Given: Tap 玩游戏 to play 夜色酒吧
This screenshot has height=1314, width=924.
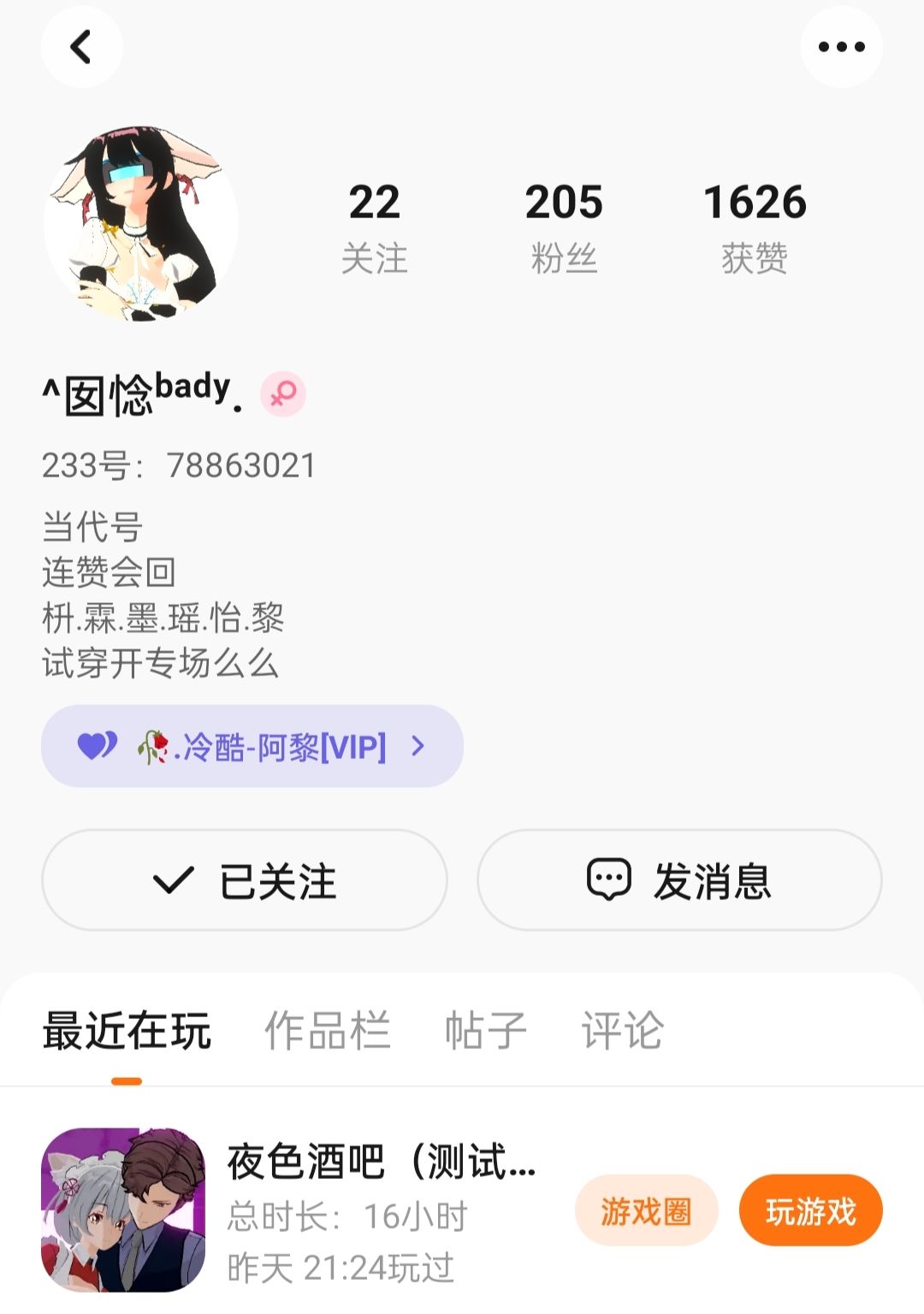Looking at the screenshot, I should (x=810, y=1210).
